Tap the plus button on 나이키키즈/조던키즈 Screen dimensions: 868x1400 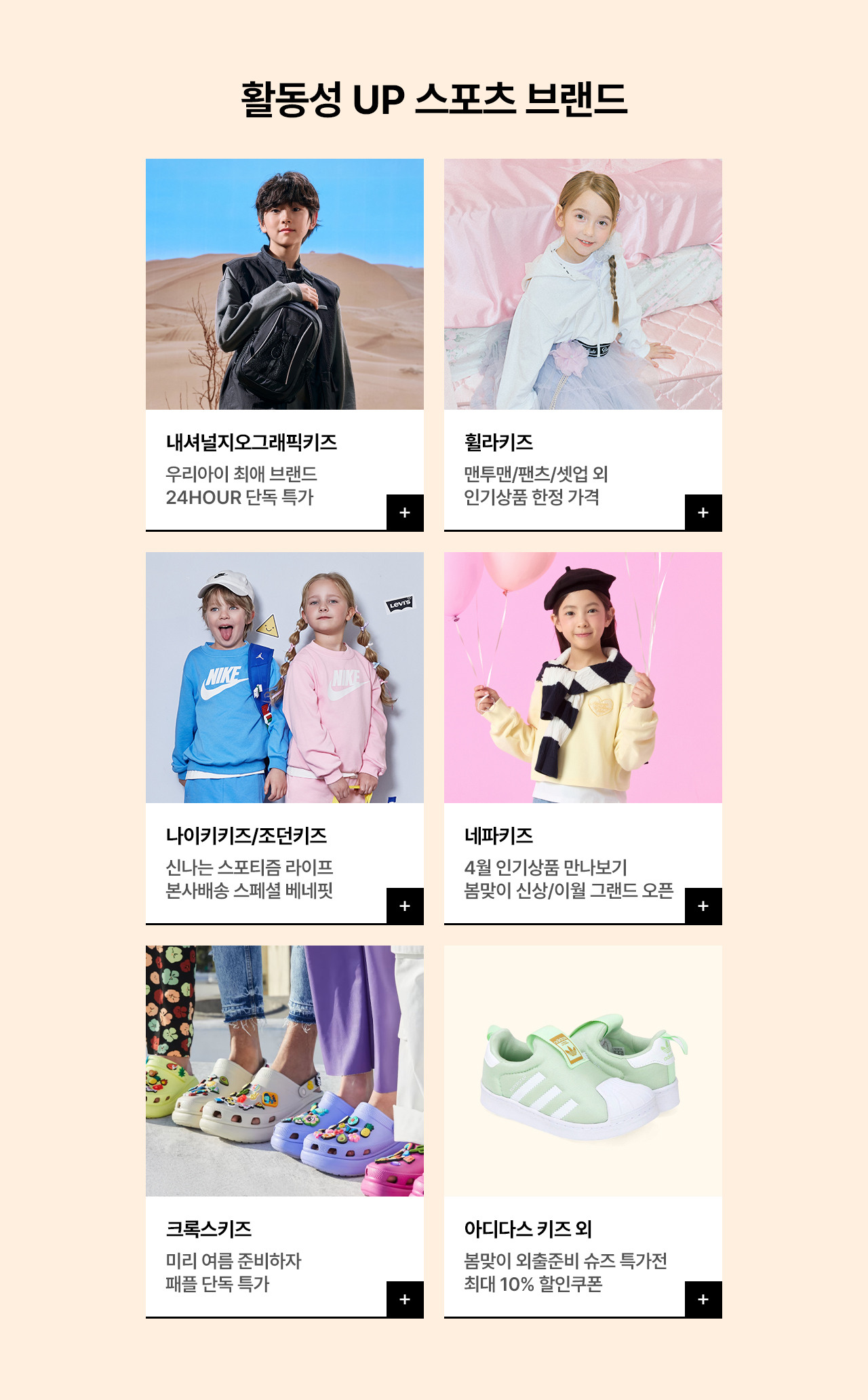[x=405, y=906]
